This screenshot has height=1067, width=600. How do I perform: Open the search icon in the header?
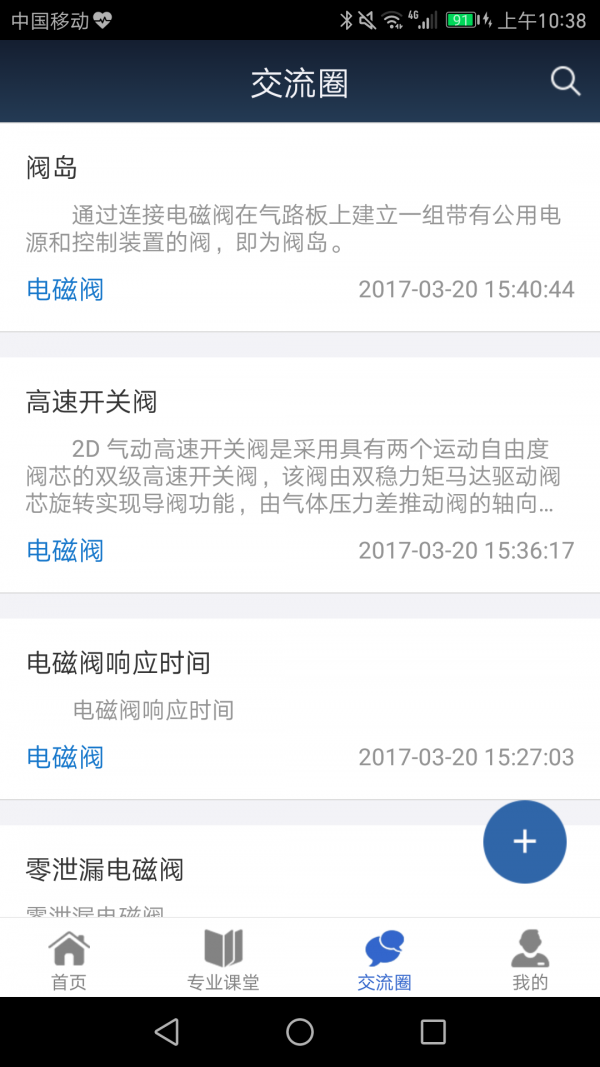coord(565,82)
